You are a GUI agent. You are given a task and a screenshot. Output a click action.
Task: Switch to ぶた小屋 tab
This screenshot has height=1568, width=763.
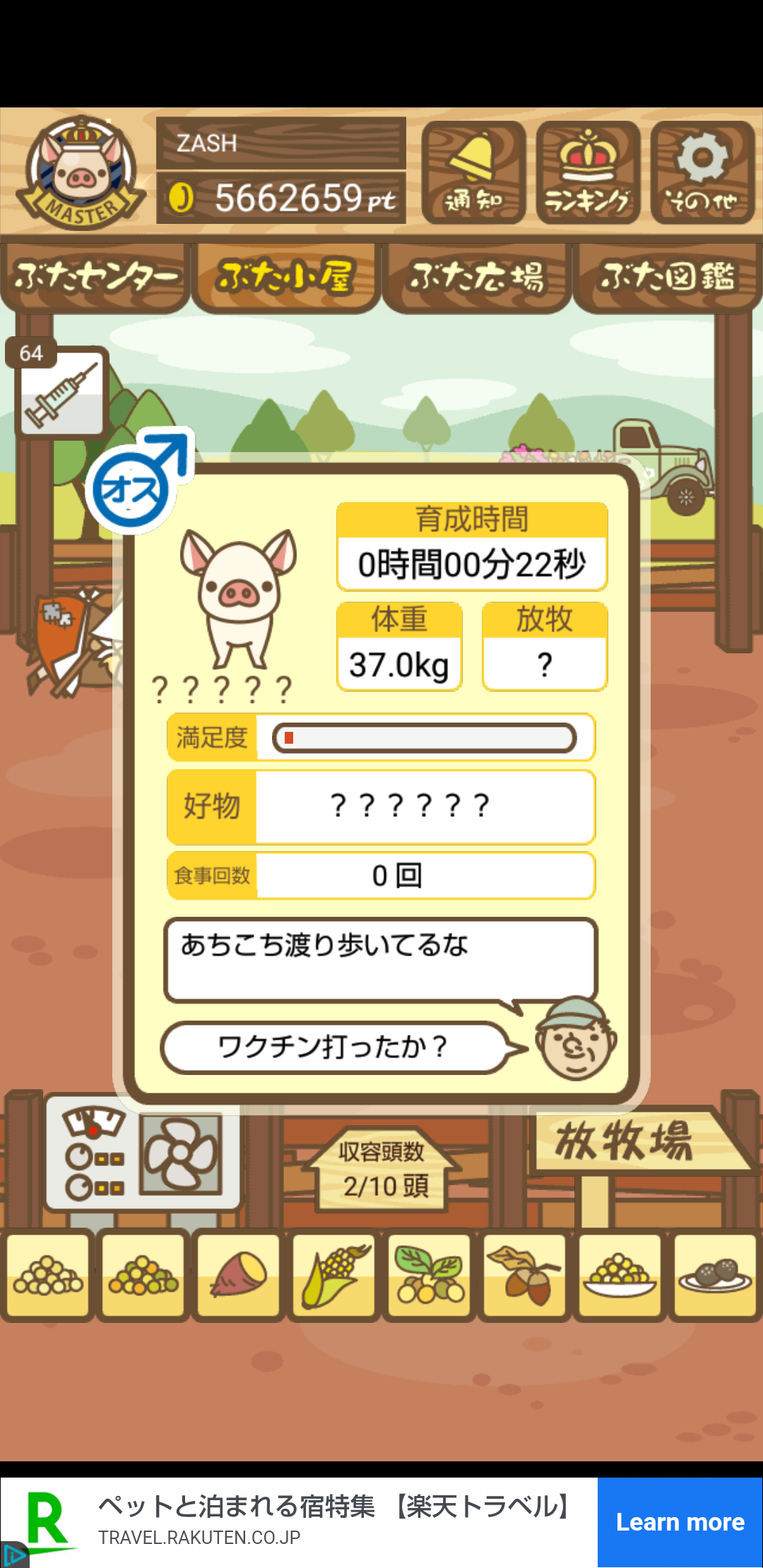coord(286,277)
